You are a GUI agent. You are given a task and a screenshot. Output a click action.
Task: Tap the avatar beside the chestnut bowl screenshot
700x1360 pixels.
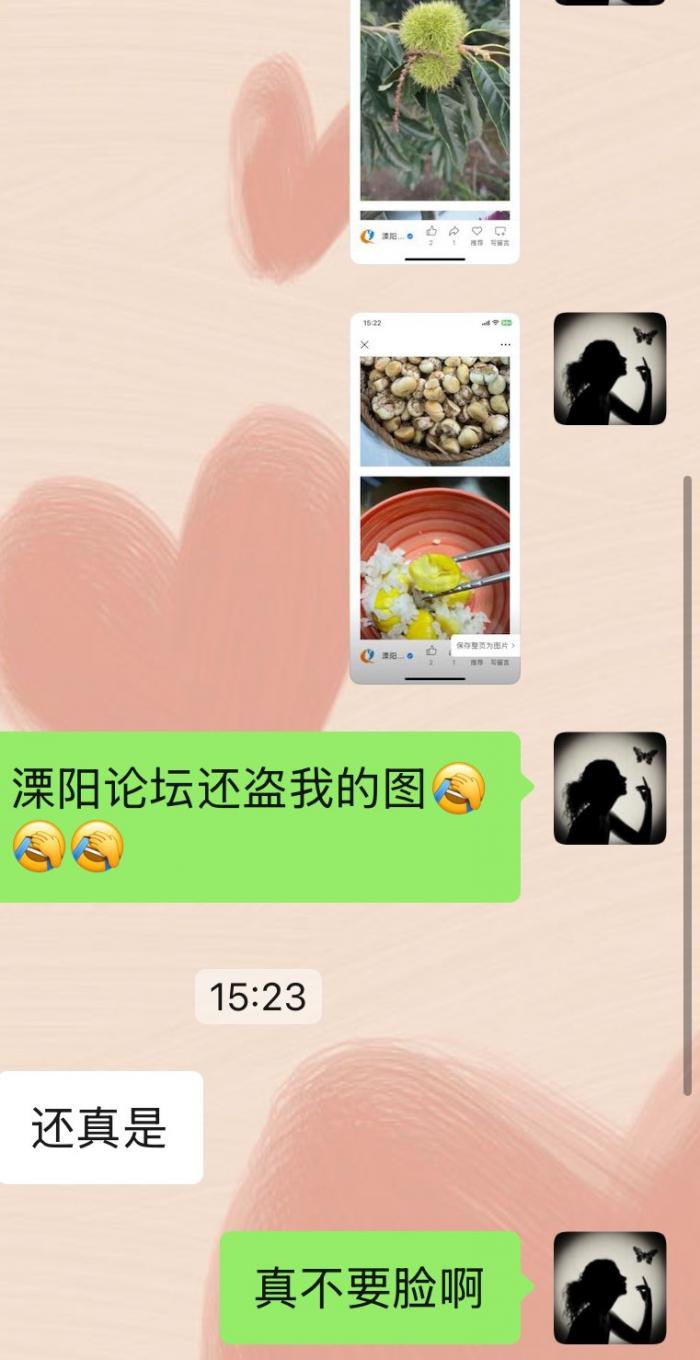coord(609,368)
